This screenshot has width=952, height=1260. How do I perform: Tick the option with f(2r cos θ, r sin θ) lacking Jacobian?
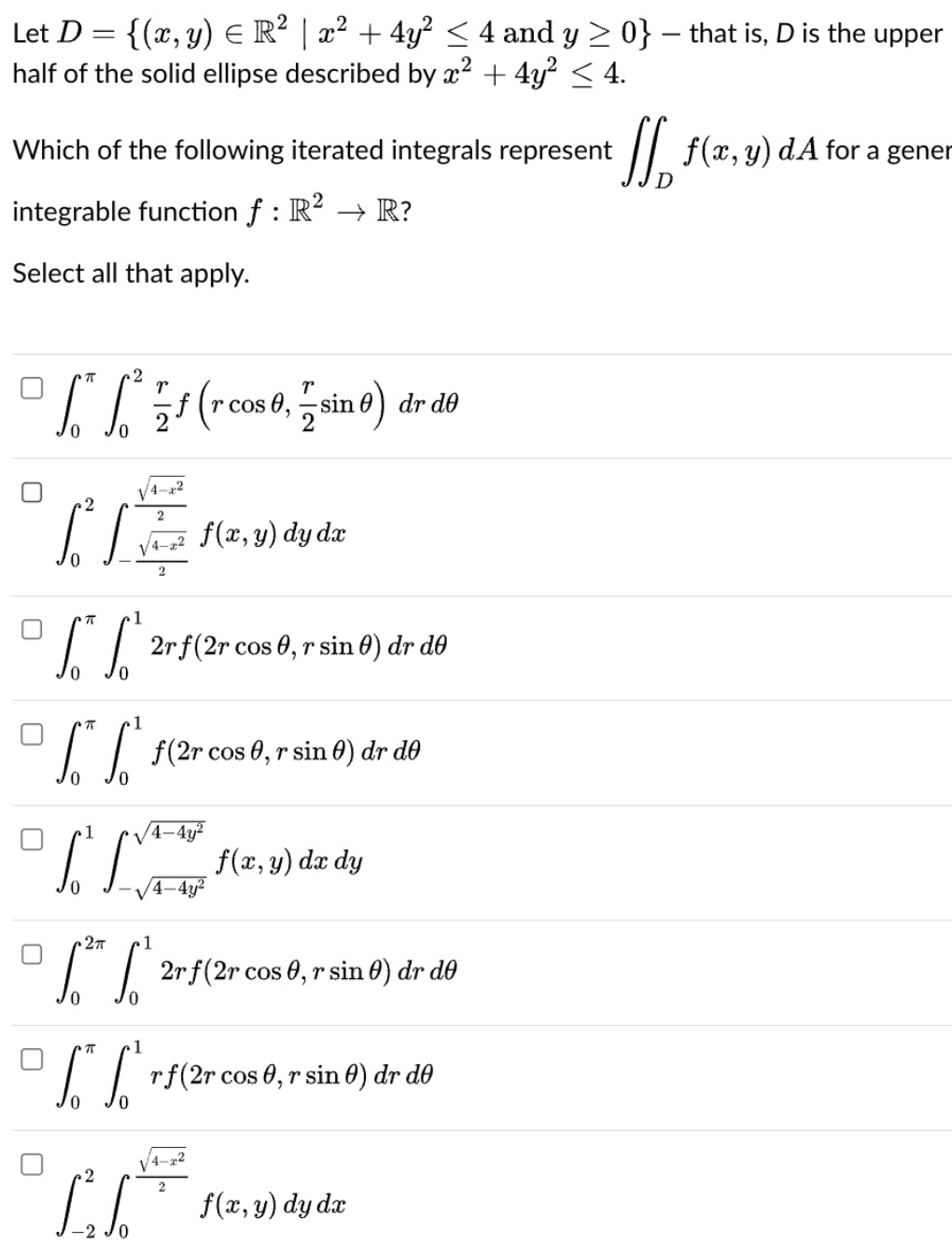pyautogui.click(x=34, y=734)
